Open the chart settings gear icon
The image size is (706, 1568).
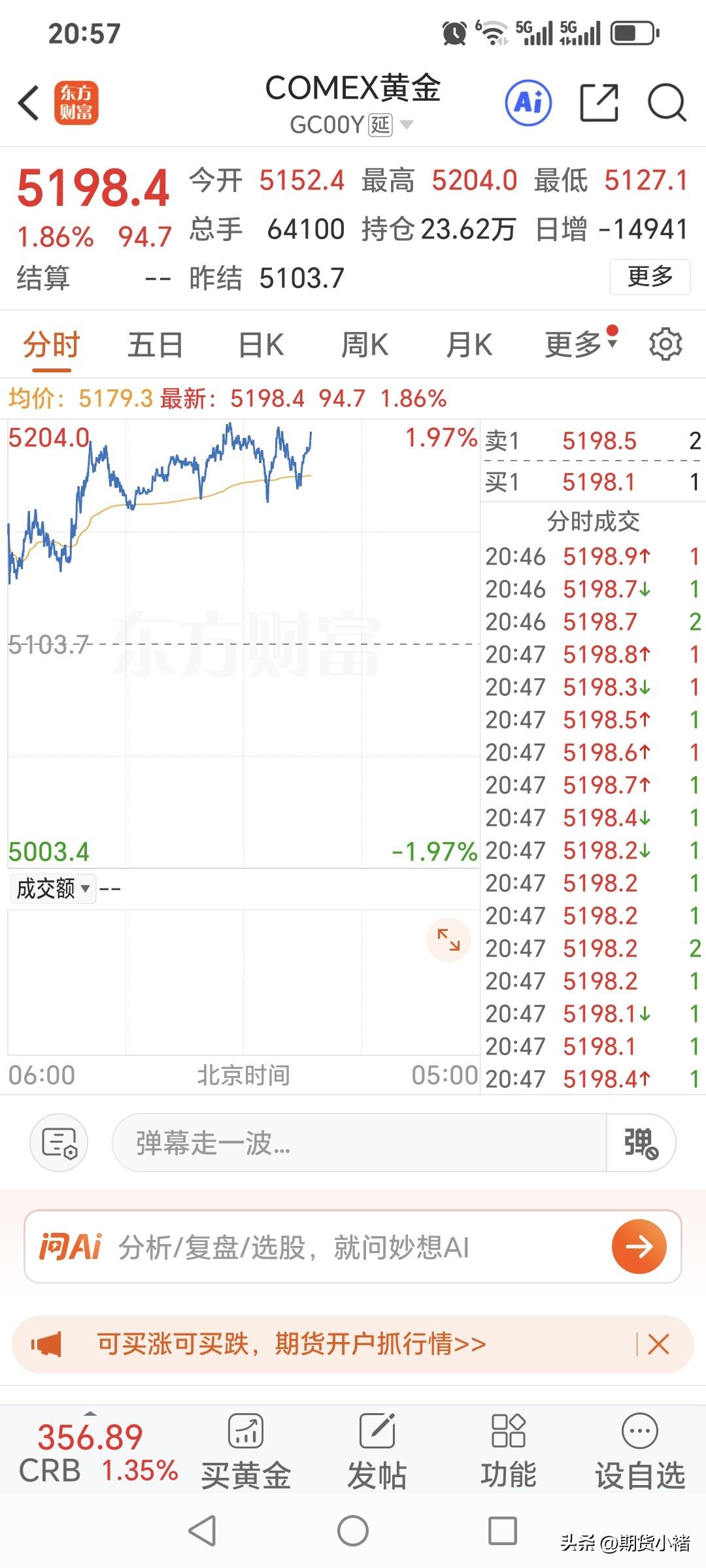[x=667, y=344]
